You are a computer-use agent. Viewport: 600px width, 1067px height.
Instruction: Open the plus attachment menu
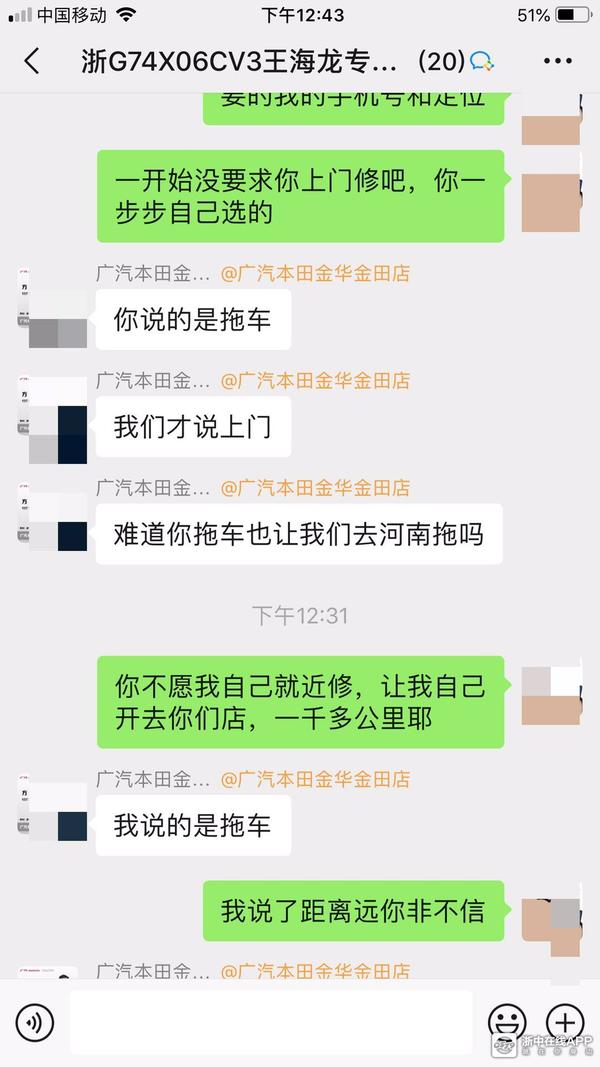(x=565, y=1022)
